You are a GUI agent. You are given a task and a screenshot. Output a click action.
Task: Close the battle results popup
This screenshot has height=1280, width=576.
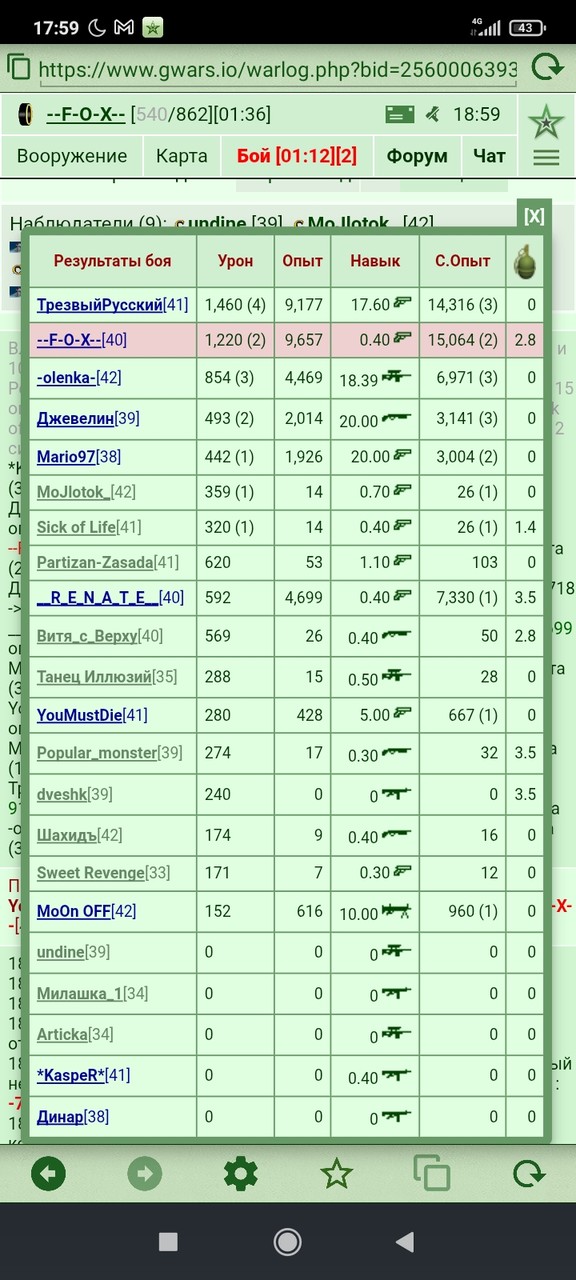534,215
